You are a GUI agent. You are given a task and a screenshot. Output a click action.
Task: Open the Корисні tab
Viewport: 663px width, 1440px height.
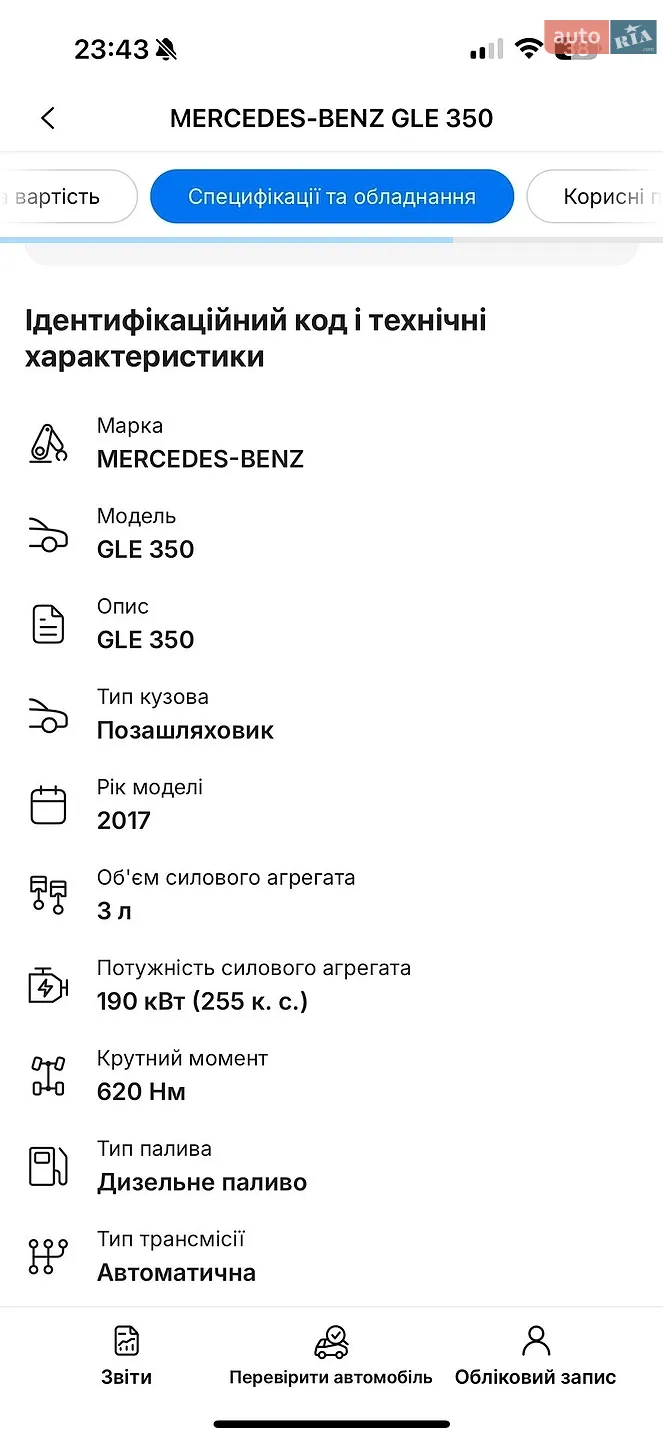click(596, 196)
